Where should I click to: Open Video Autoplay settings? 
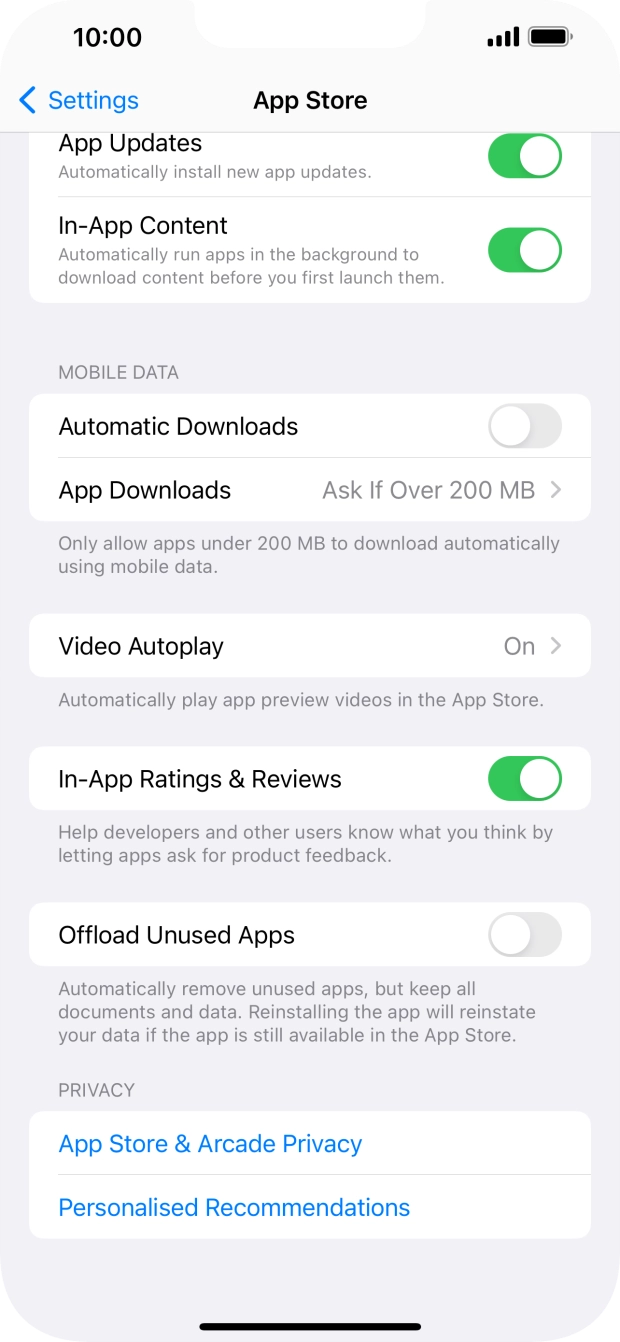310,646
